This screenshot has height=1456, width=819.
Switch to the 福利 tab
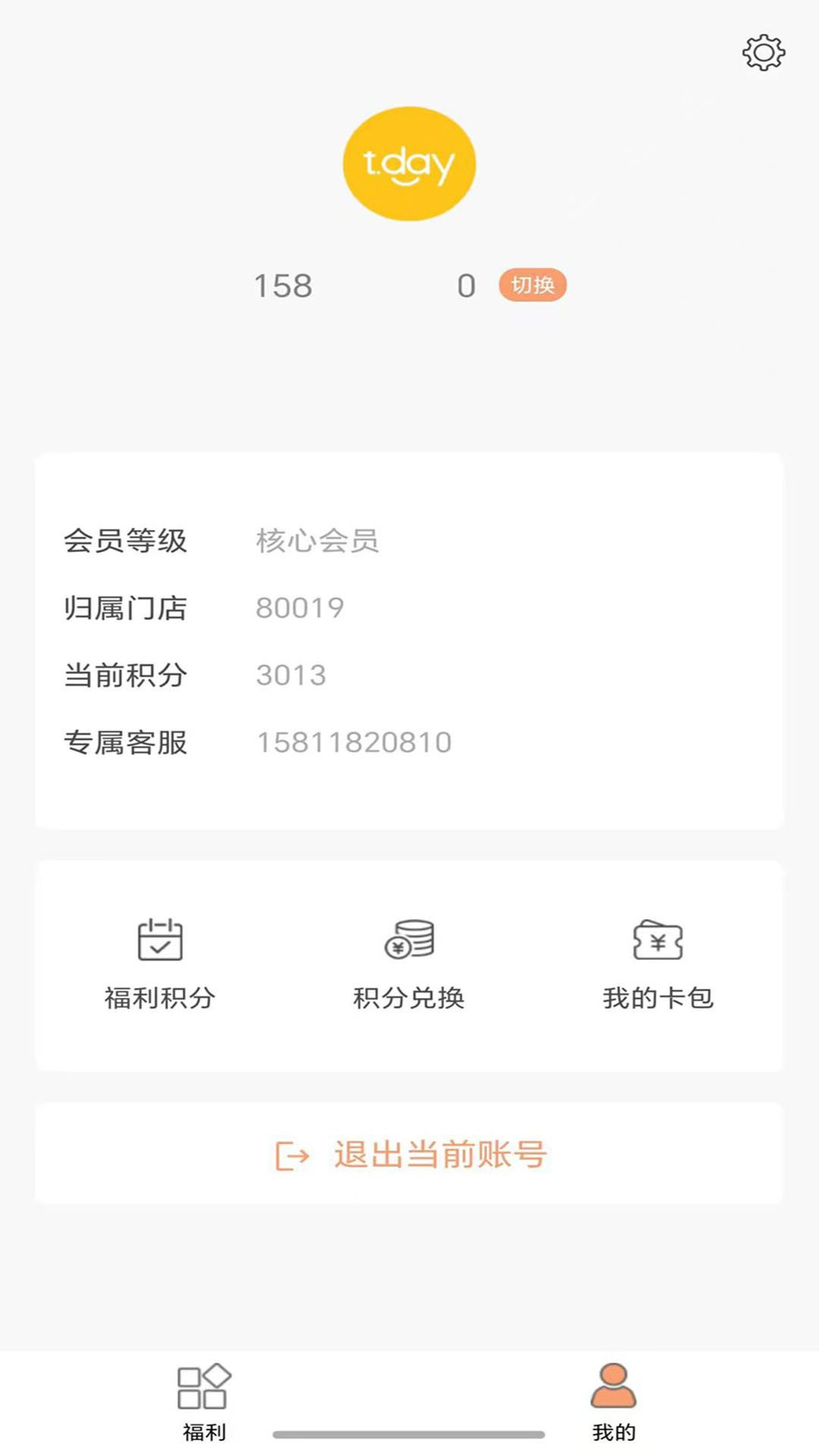[x=204, y=1401]
